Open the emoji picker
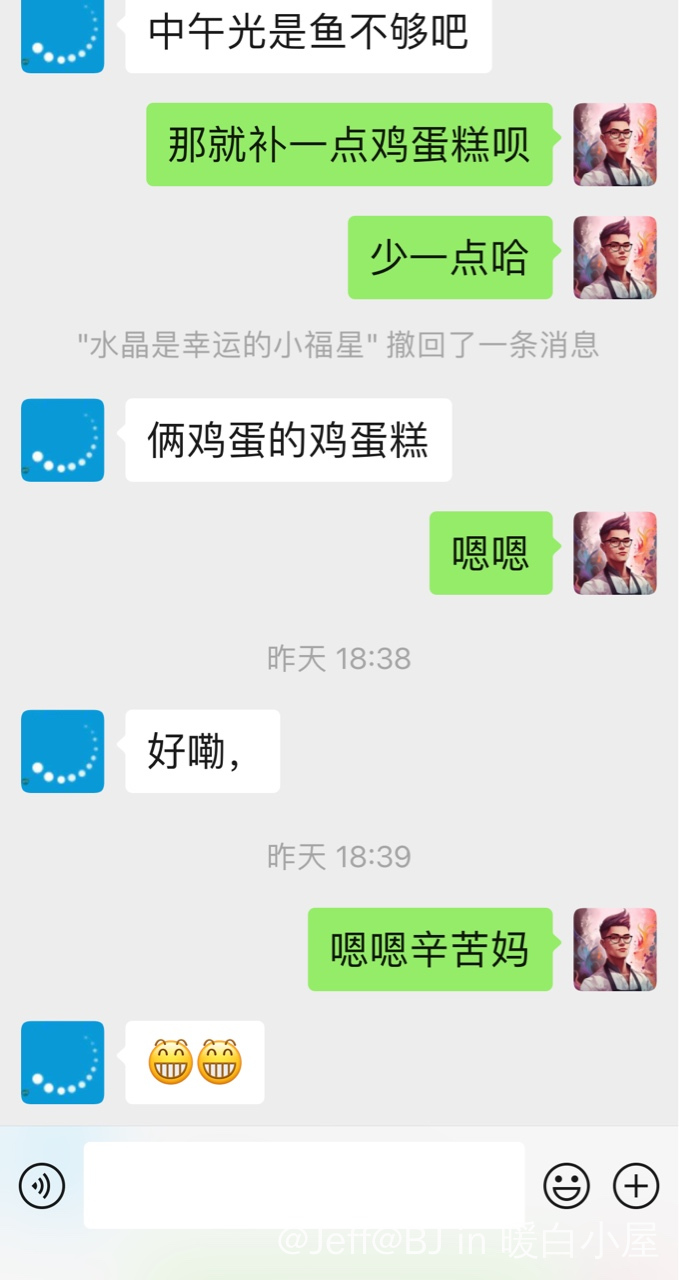The width and height of the screenshot is (679, 1280). click(x=566, y=1186)
